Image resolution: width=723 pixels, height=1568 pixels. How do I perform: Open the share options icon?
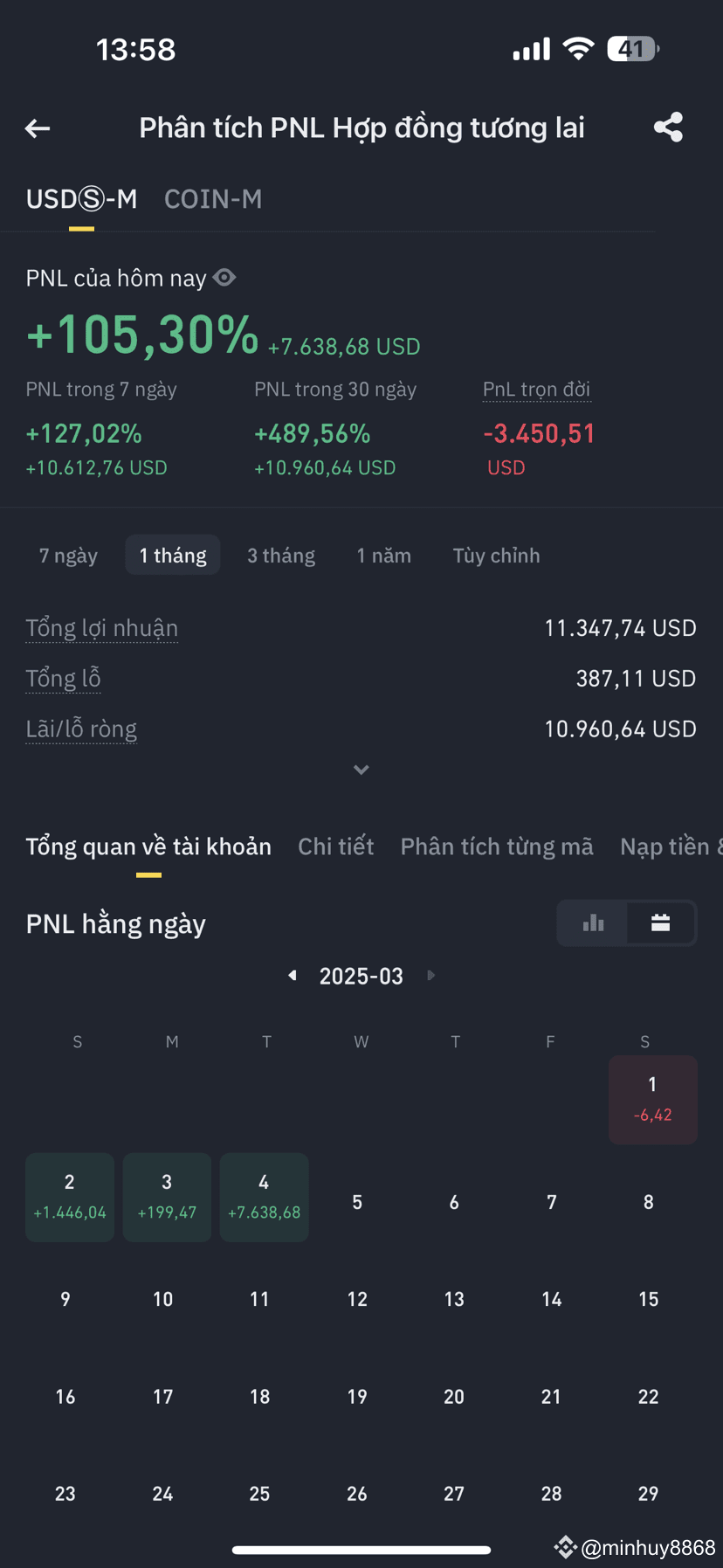click(668, 127)
